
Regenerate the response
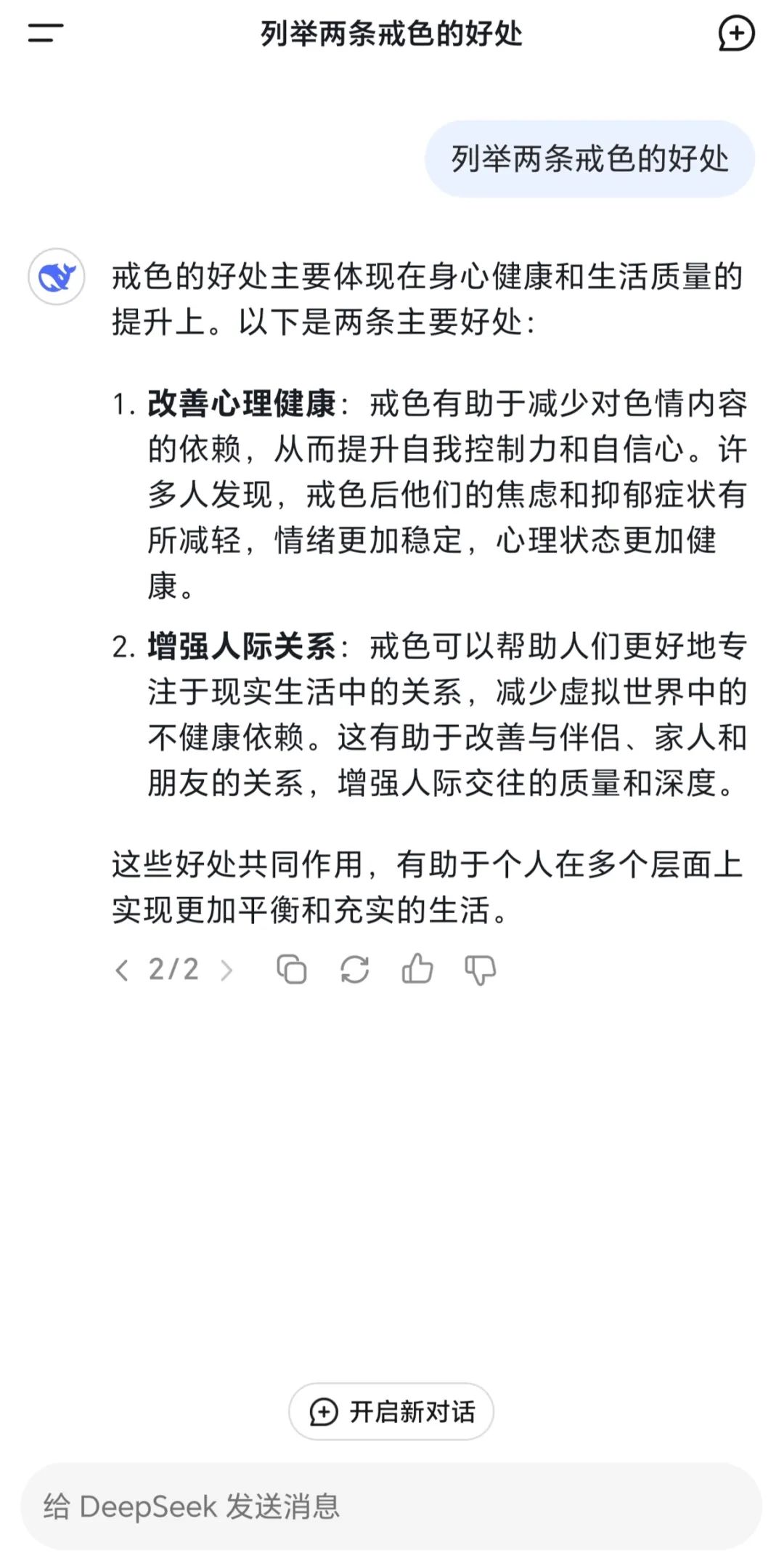(x=354, y=970)
